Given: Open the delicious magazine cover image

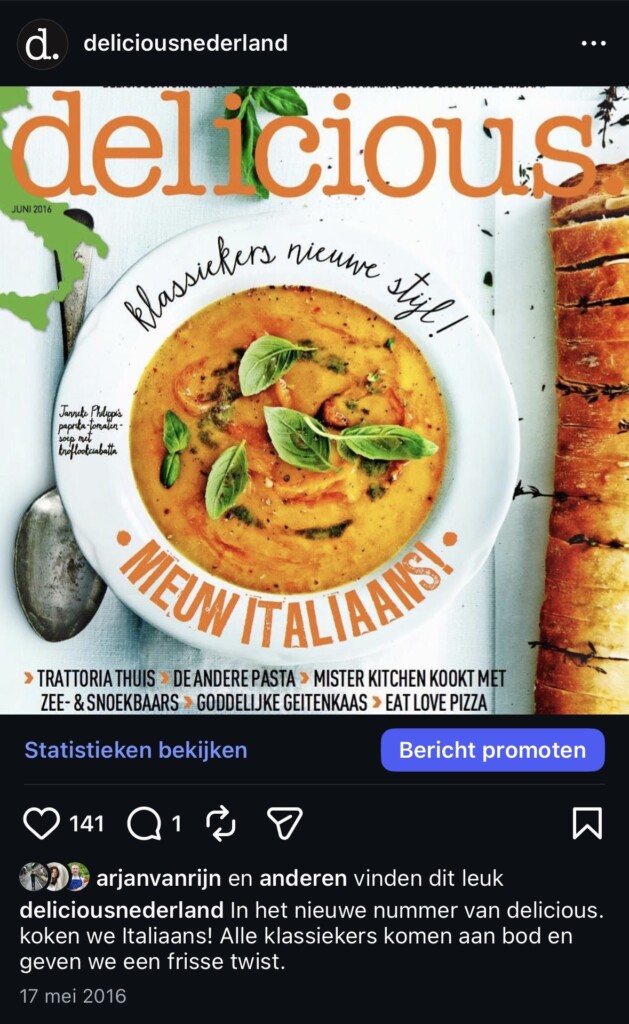Looking at the screenshot, I should point(314,400).
